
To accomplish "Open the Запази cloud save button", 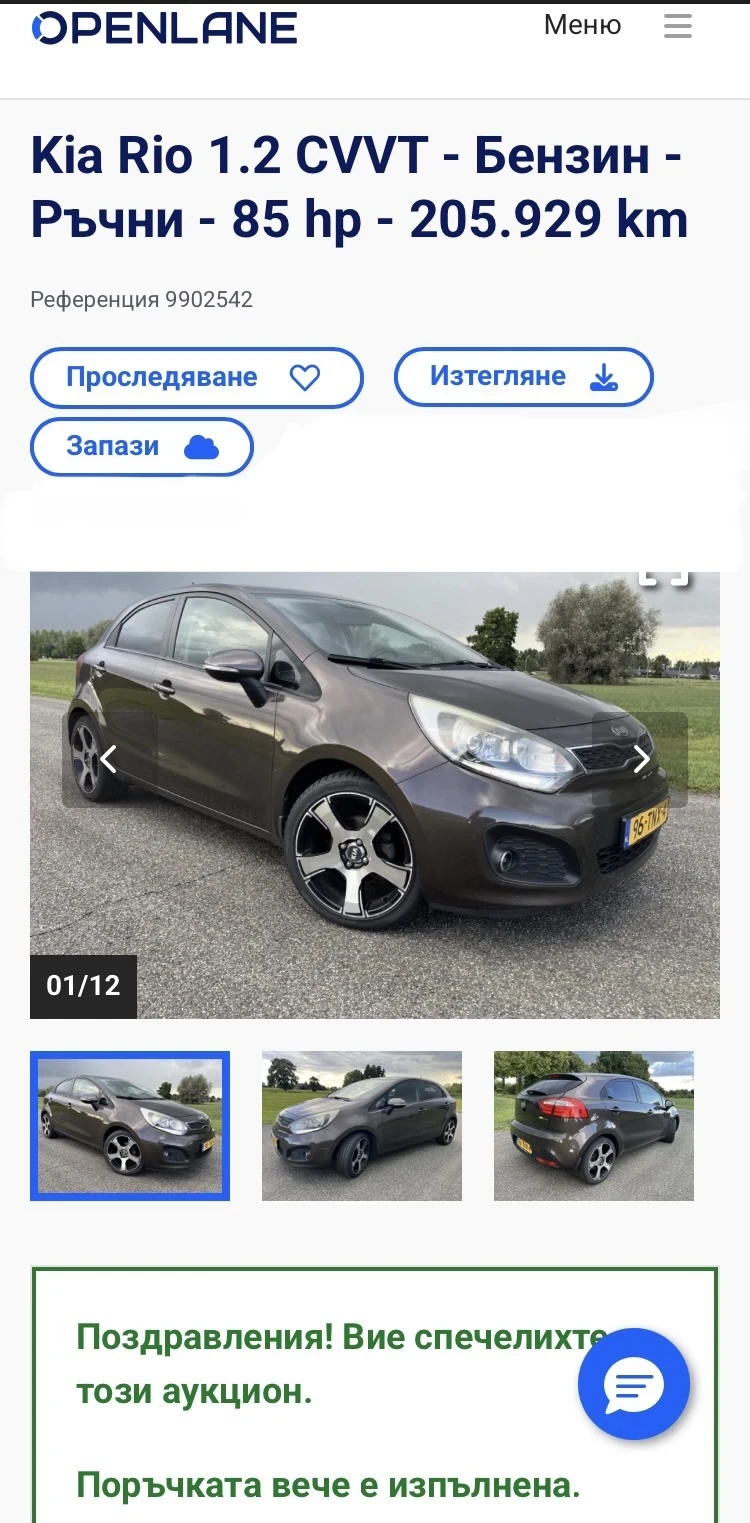I will click(141, 446).
